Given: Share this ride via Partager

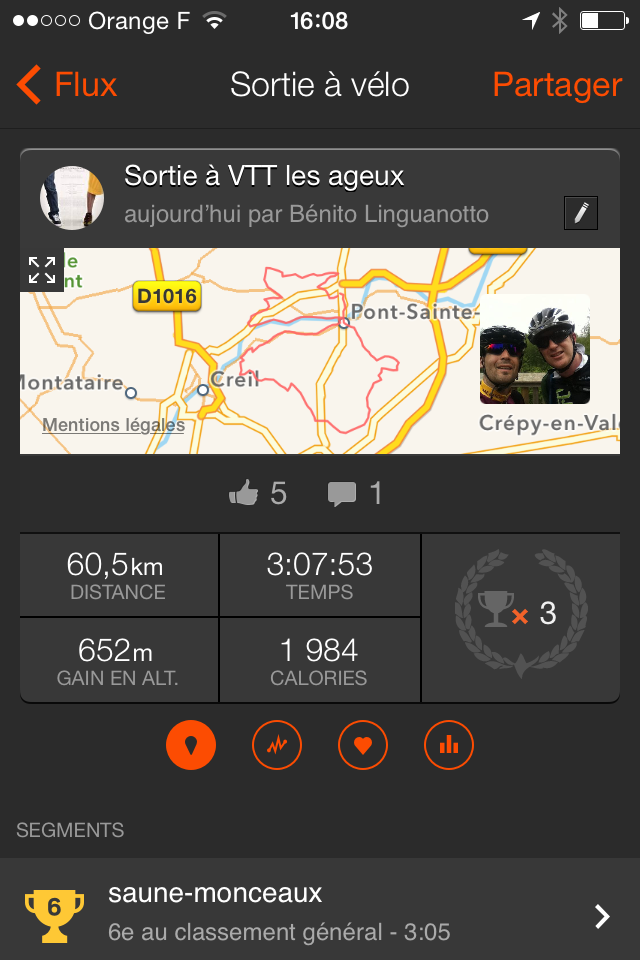Looking at the screenshot, I should pos(557,85).
